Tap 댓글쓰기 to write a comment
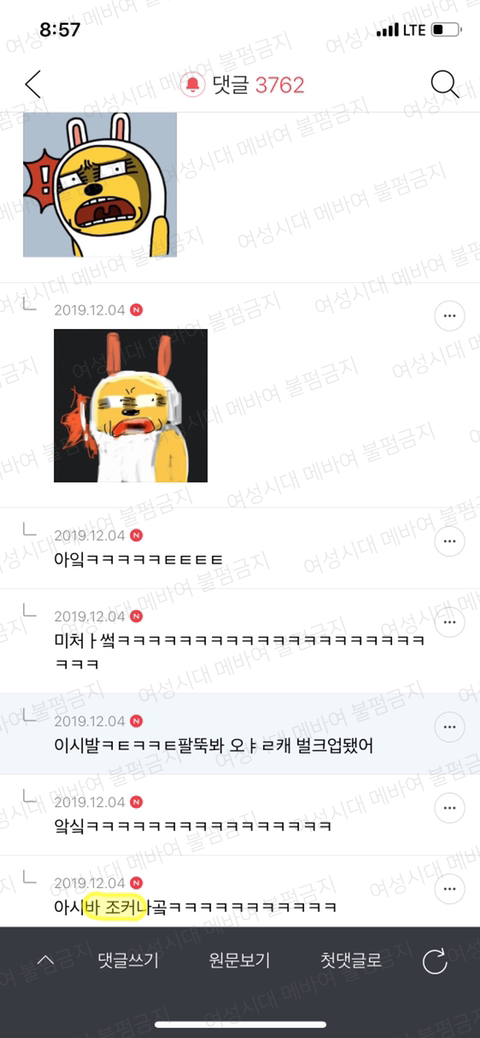The image size is (480, 1038). click(x=128, y=961)
